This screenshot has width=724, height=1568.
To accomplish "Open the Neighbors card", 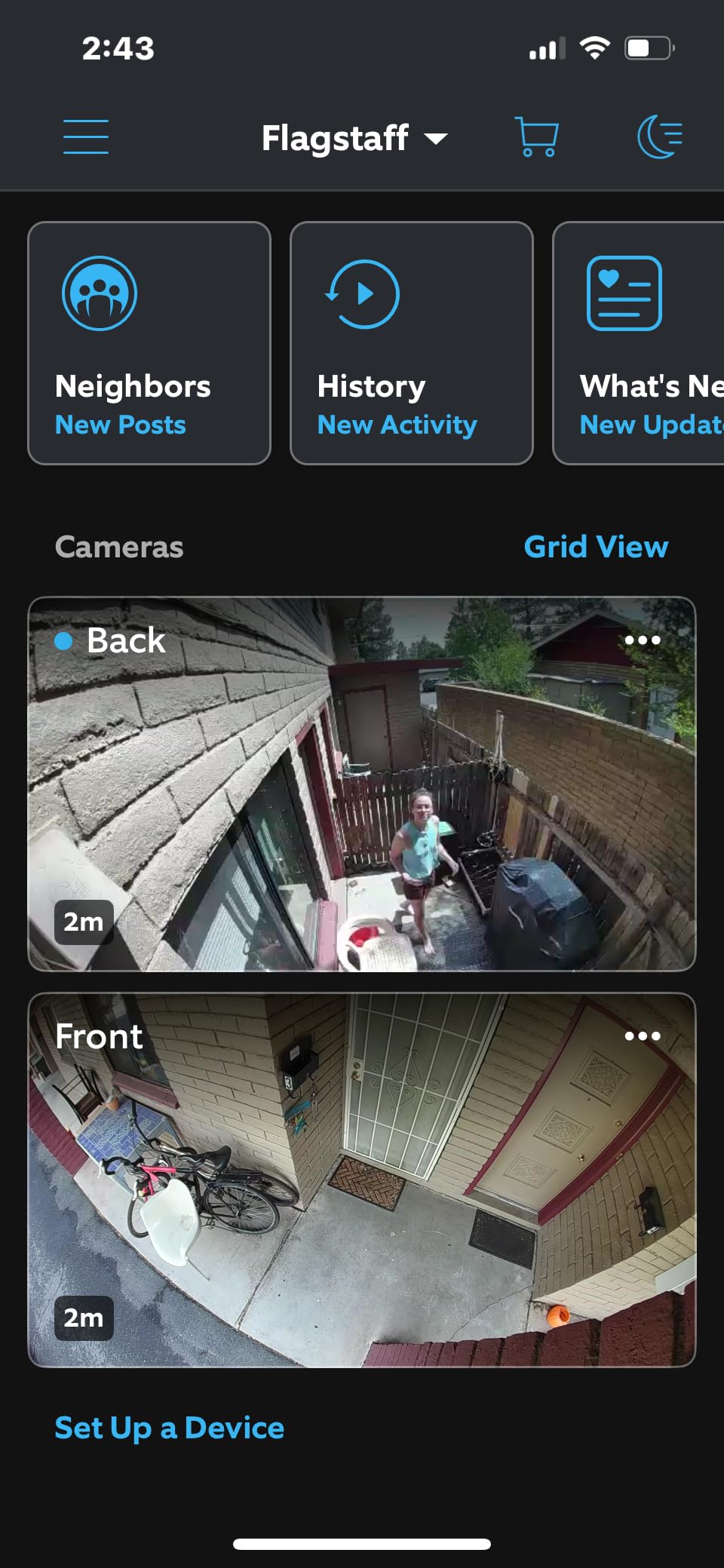I will (x=149, y=343).
